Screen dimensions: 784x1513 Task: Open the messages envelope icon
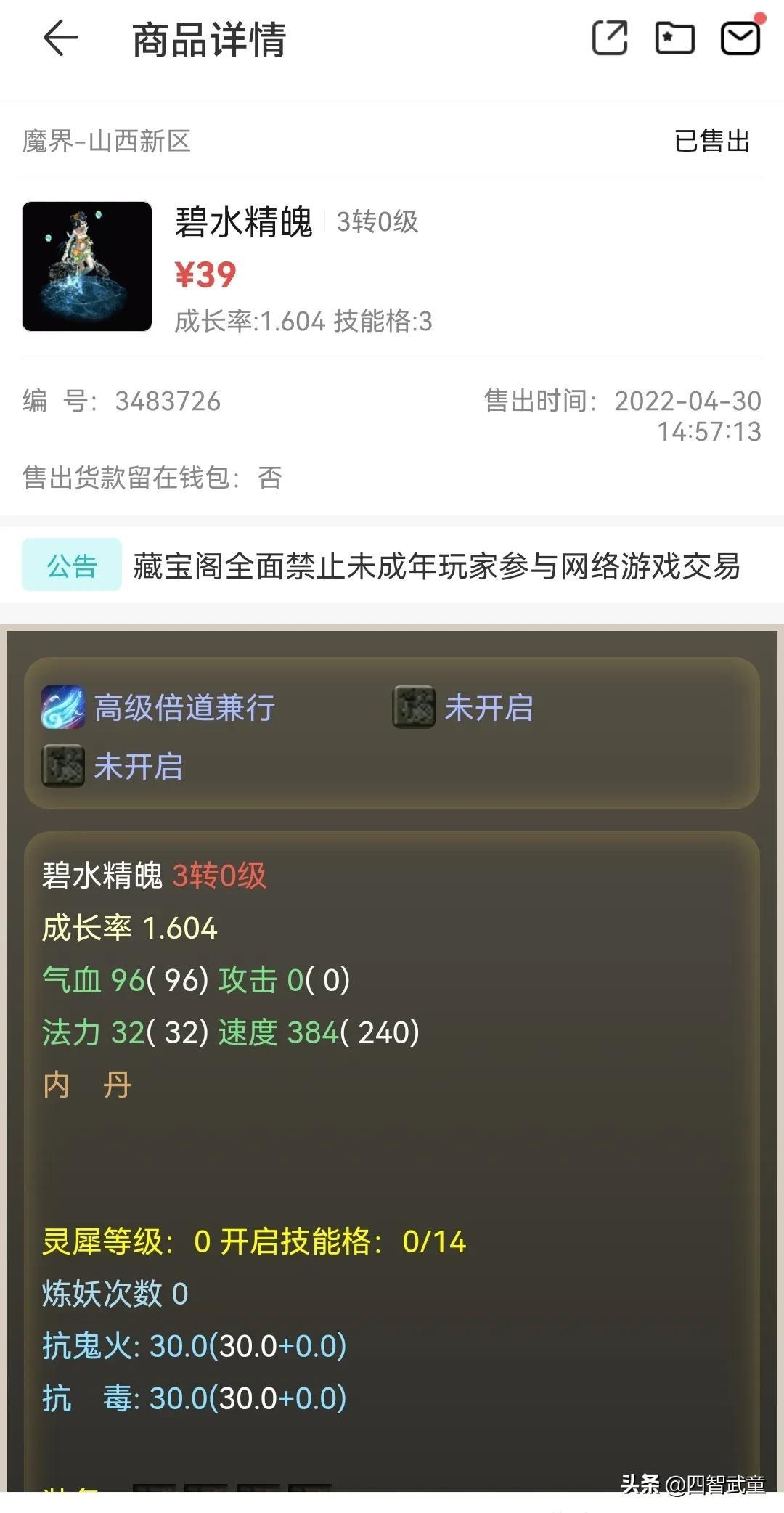(740, 38)
